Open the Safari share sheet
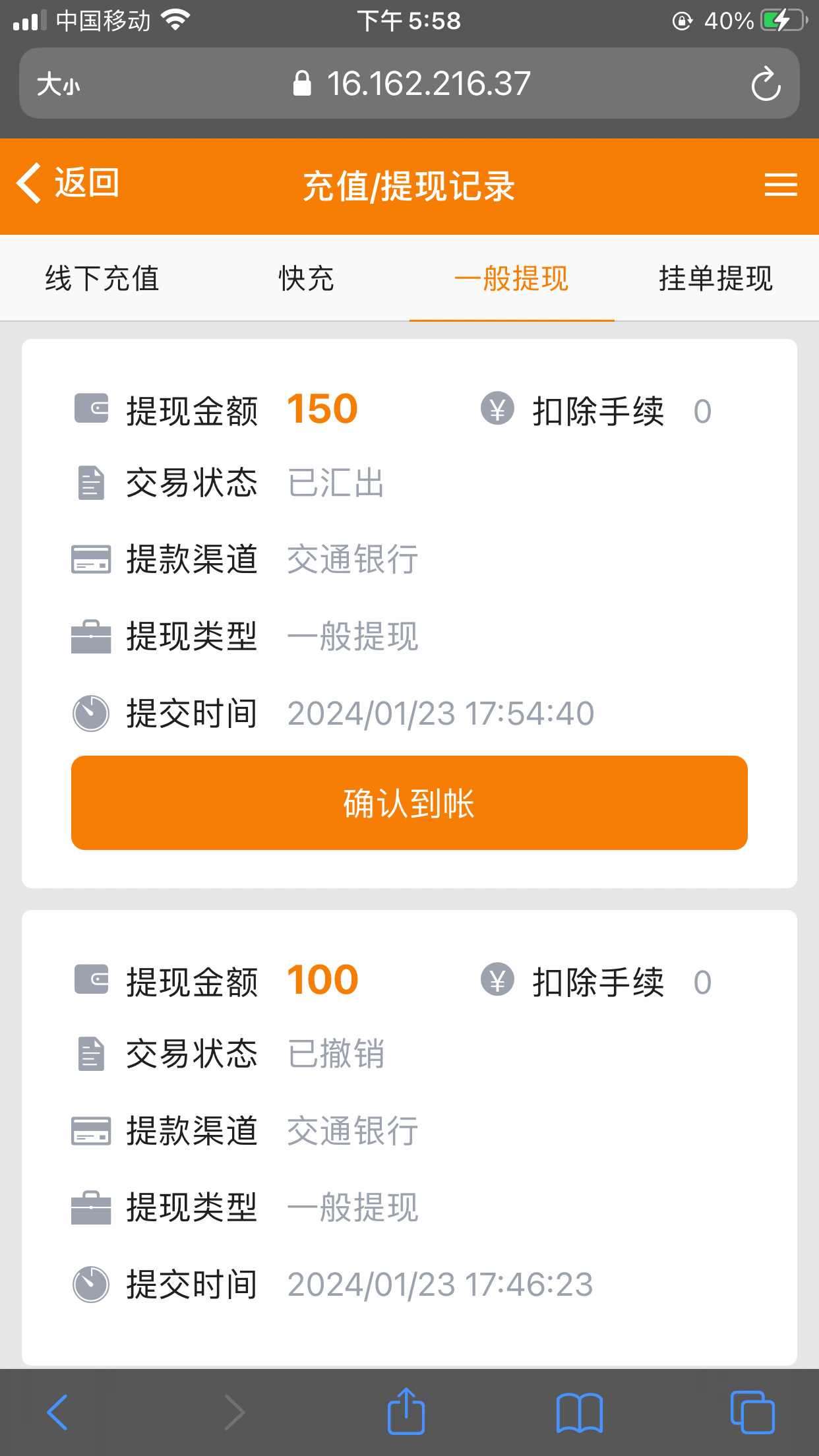The height and width of the screenshot is (1456, 819). (406, 1412)
